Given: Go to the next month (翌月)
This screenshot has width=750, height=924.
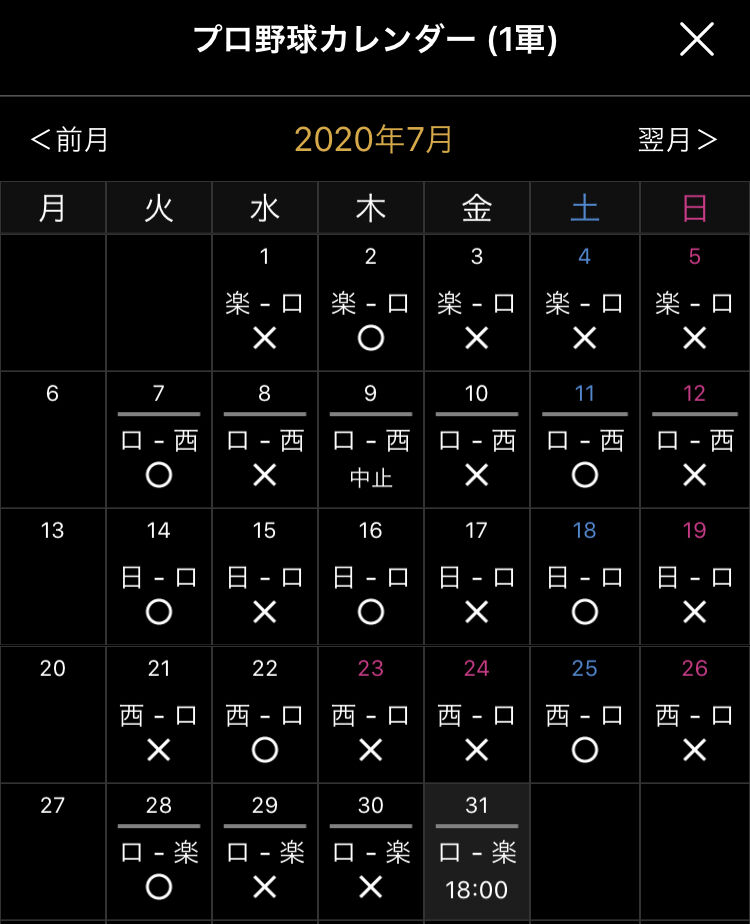Looking at the screenshot, I should pyautogui.click(x=678, y=140).
